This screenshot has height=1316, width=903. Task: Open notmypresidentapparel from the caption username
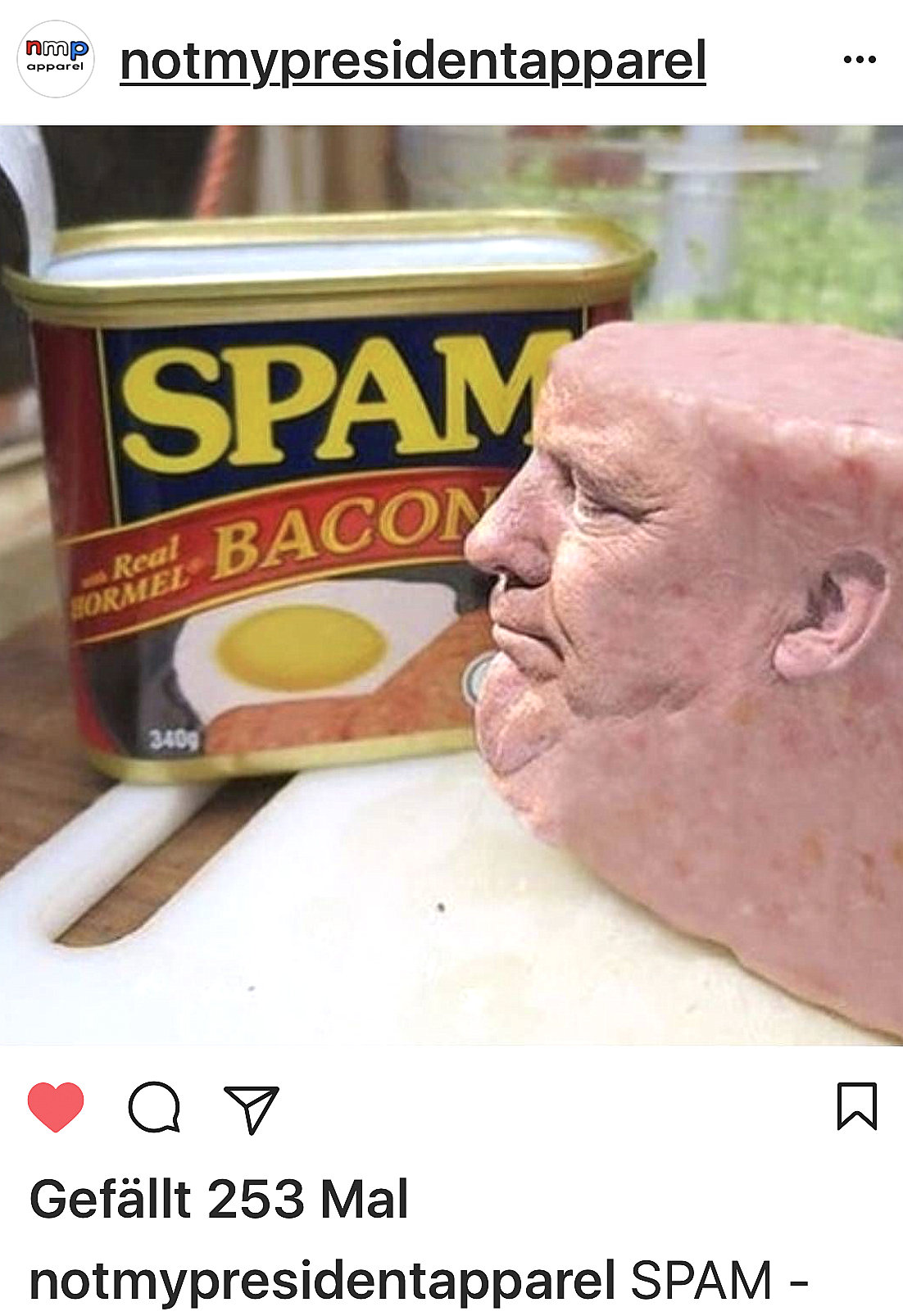(x=321, y=1281)
